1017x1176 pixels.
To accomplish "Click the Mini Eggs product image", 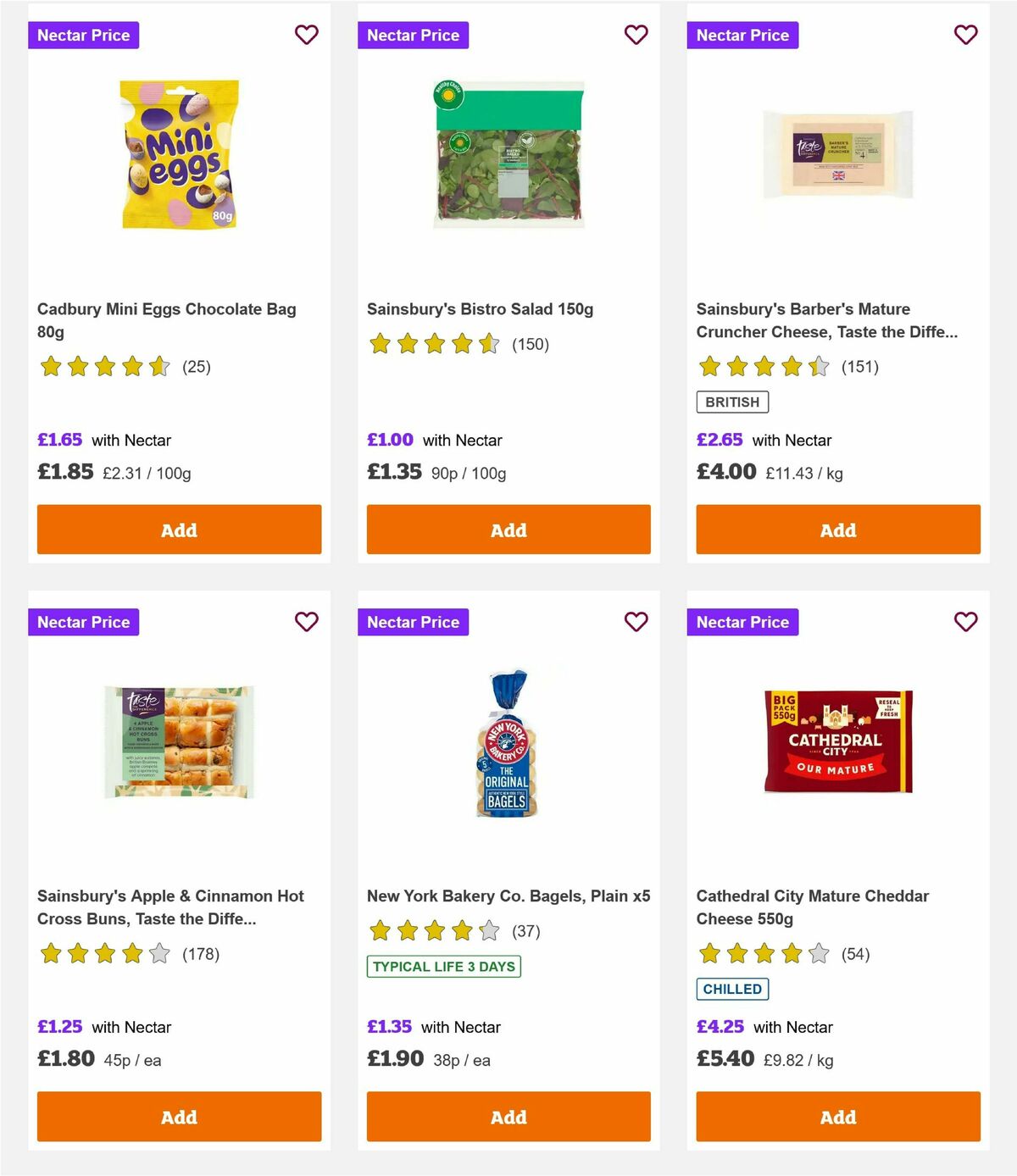I will pyautogui.click(x=178, y=157).
